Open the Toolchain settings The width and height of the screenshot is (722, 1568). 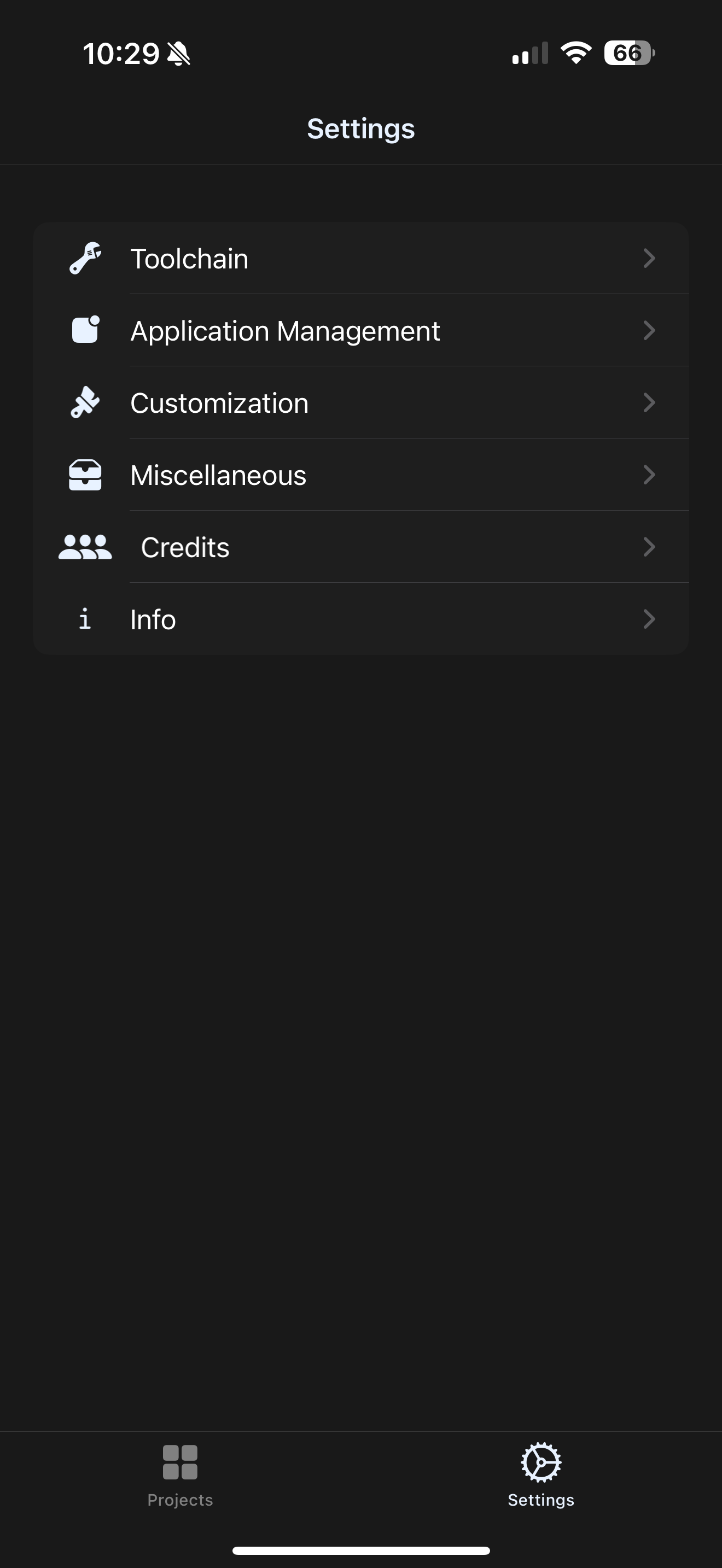pyautogui.click(x=360, y=259)
